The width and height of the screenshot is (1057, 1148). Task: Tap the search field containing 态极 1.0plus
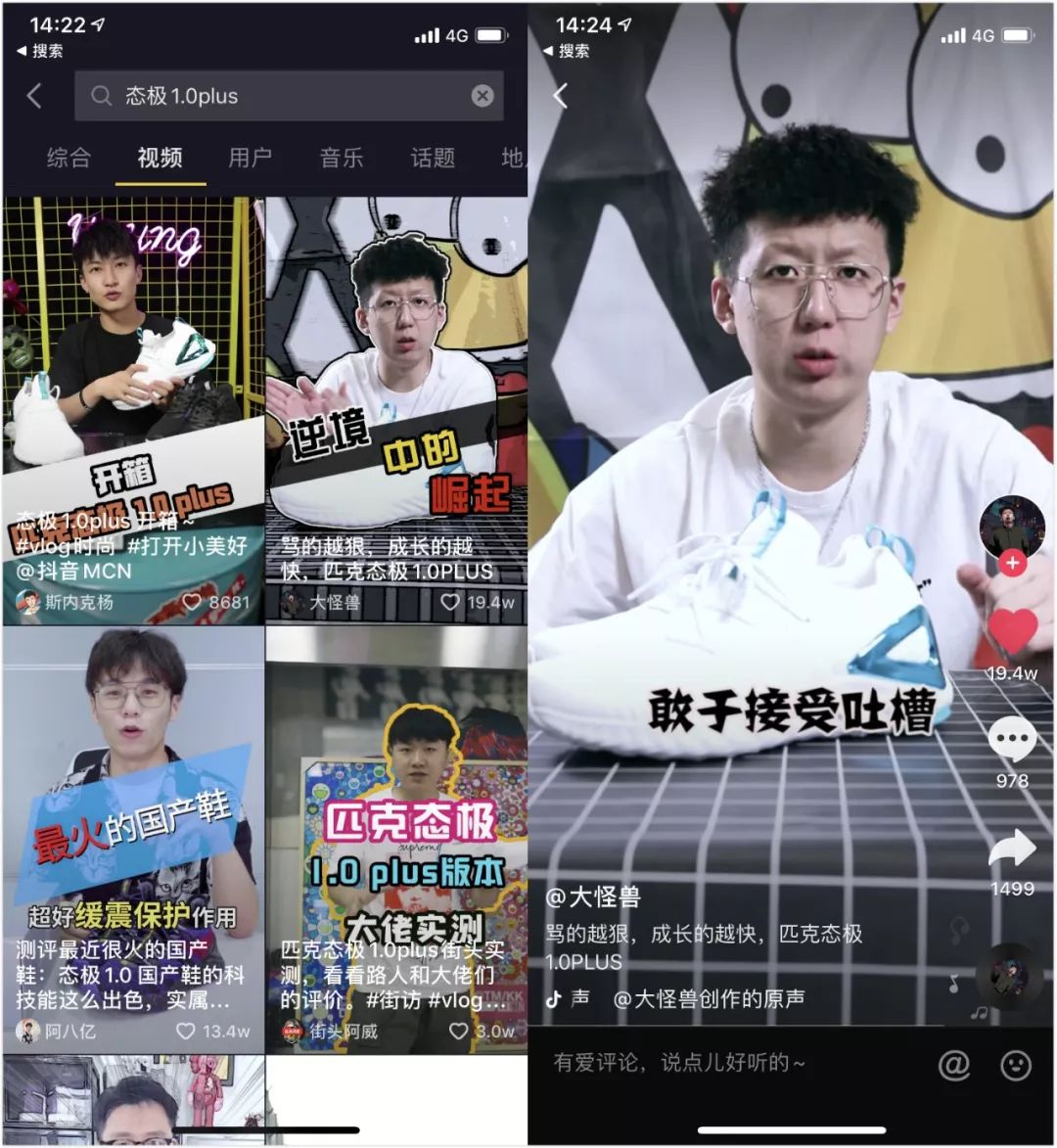(x=284, y=96)
